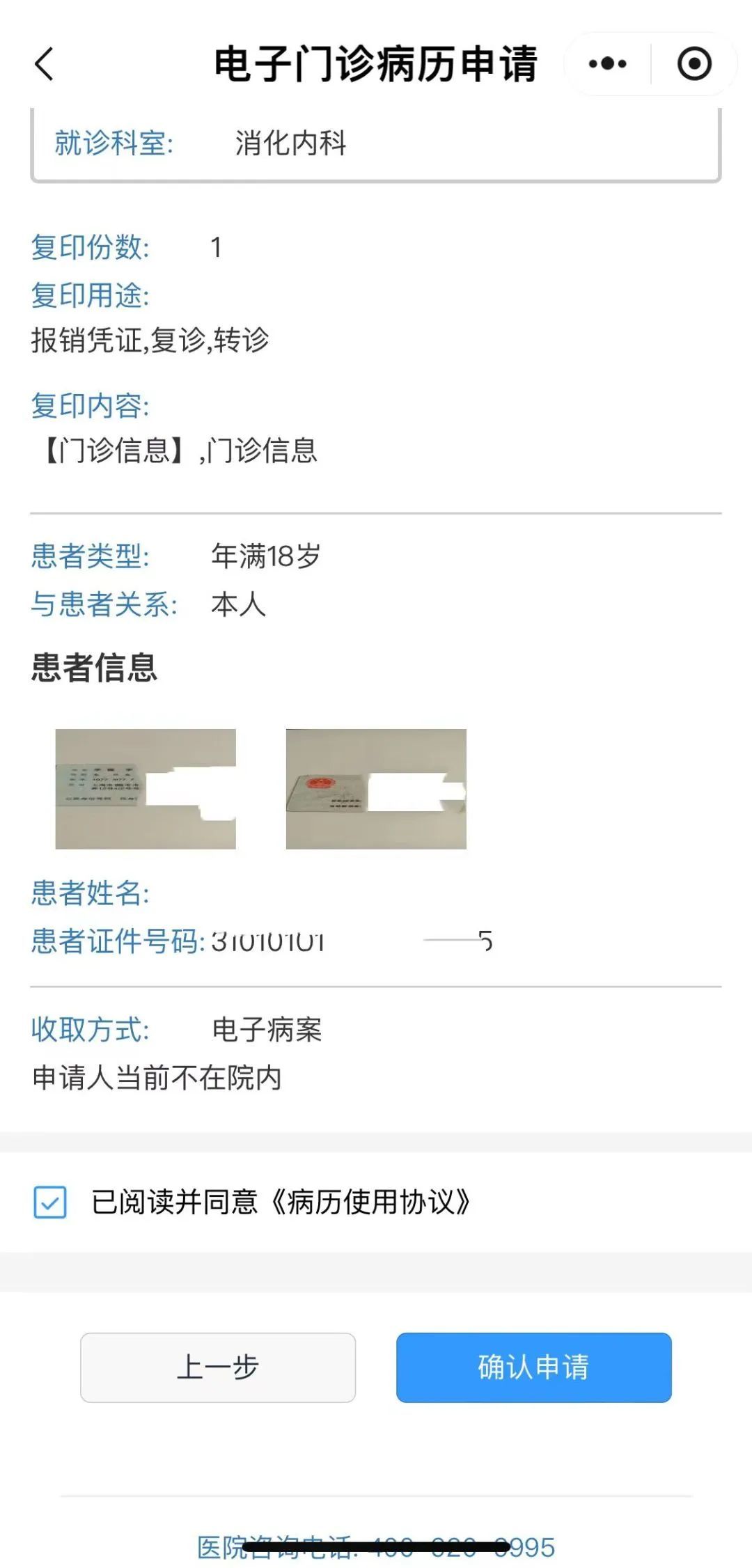Go back using the top-left arrow

pos(45,64)
